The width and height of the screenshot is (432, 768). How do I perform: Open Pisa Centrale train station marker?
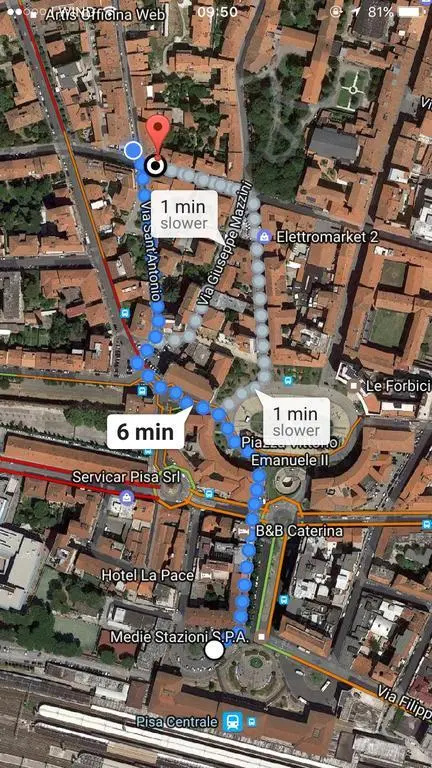233,722
